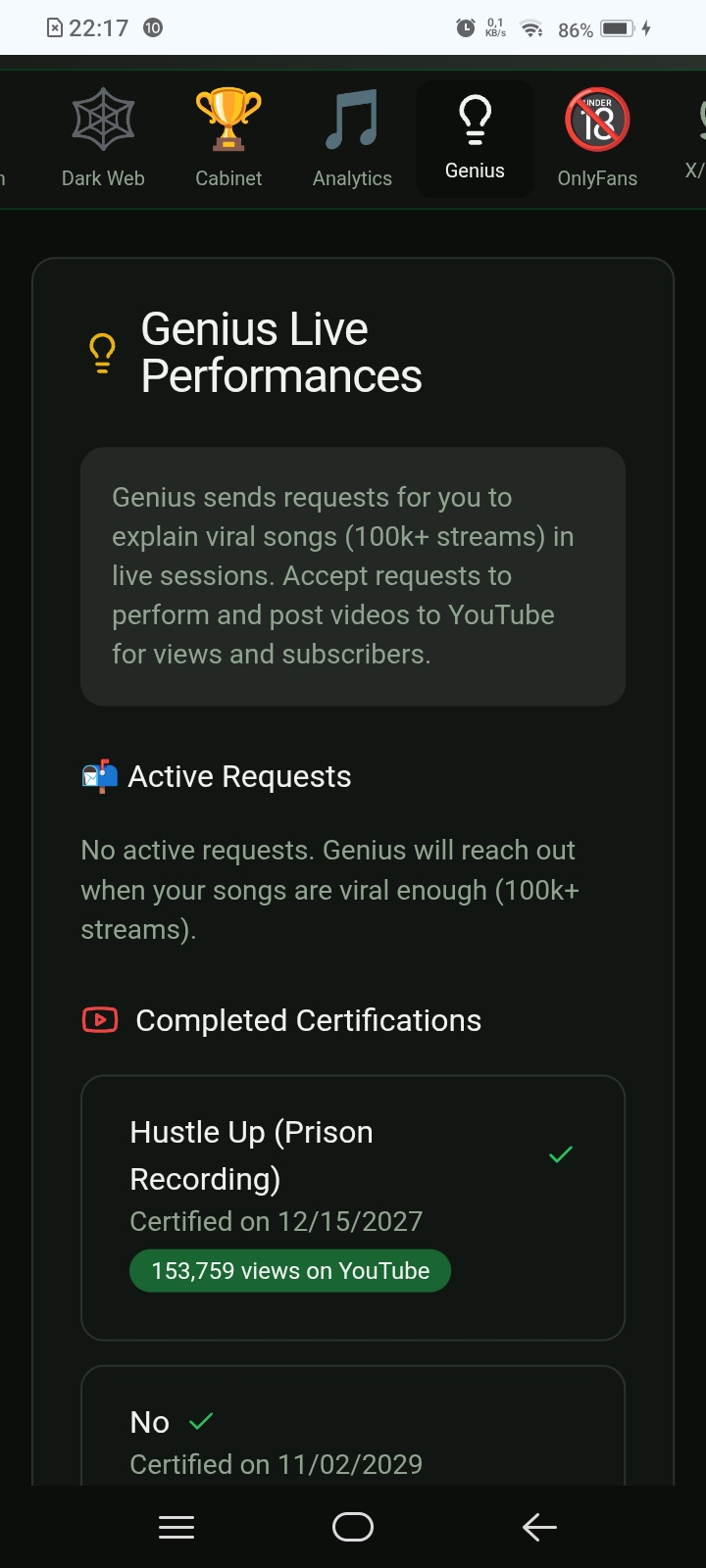
Task: Go to the Analytics tab
Action: point(352,139)
